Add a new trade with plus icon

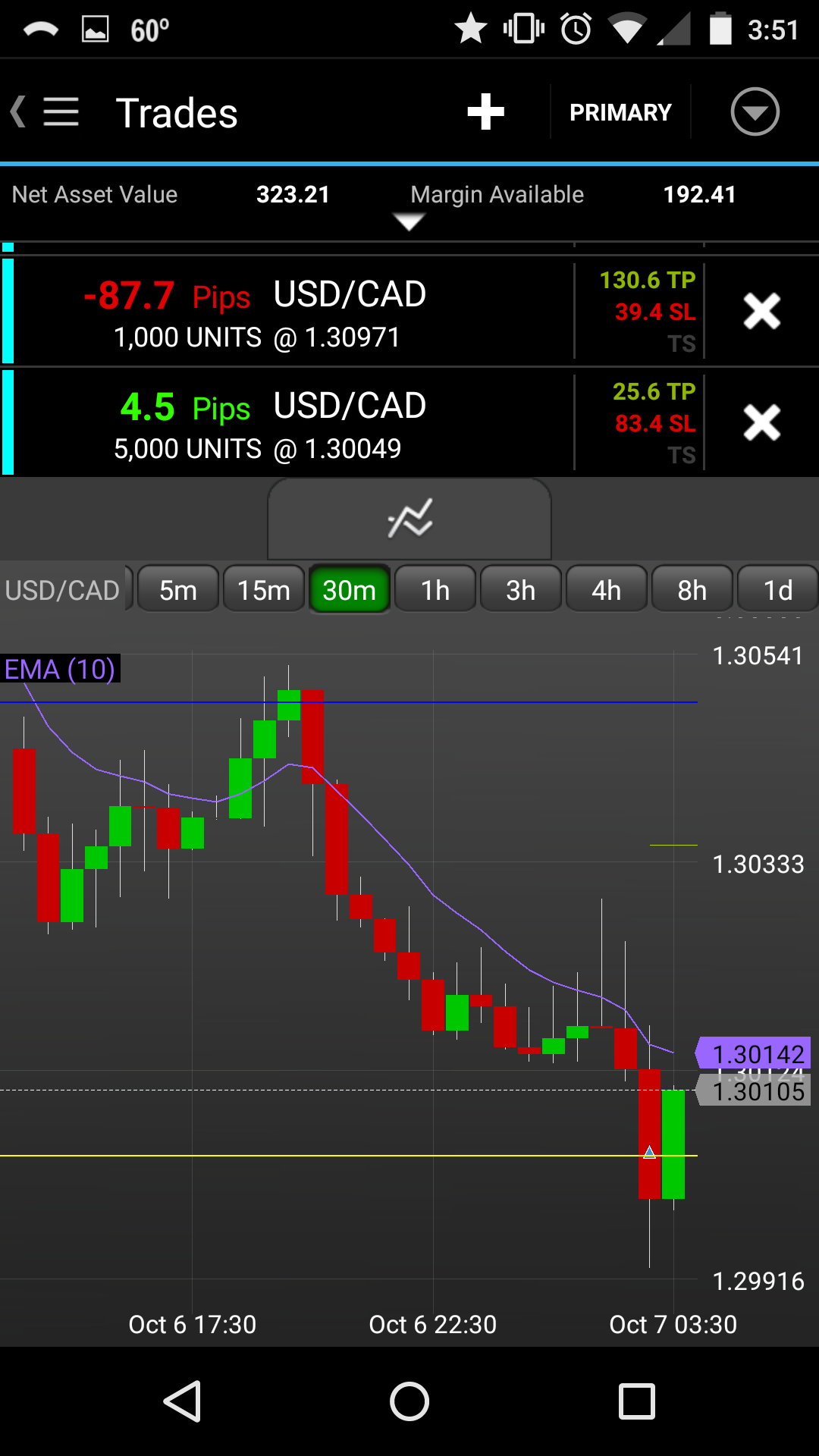coord(485,112)
